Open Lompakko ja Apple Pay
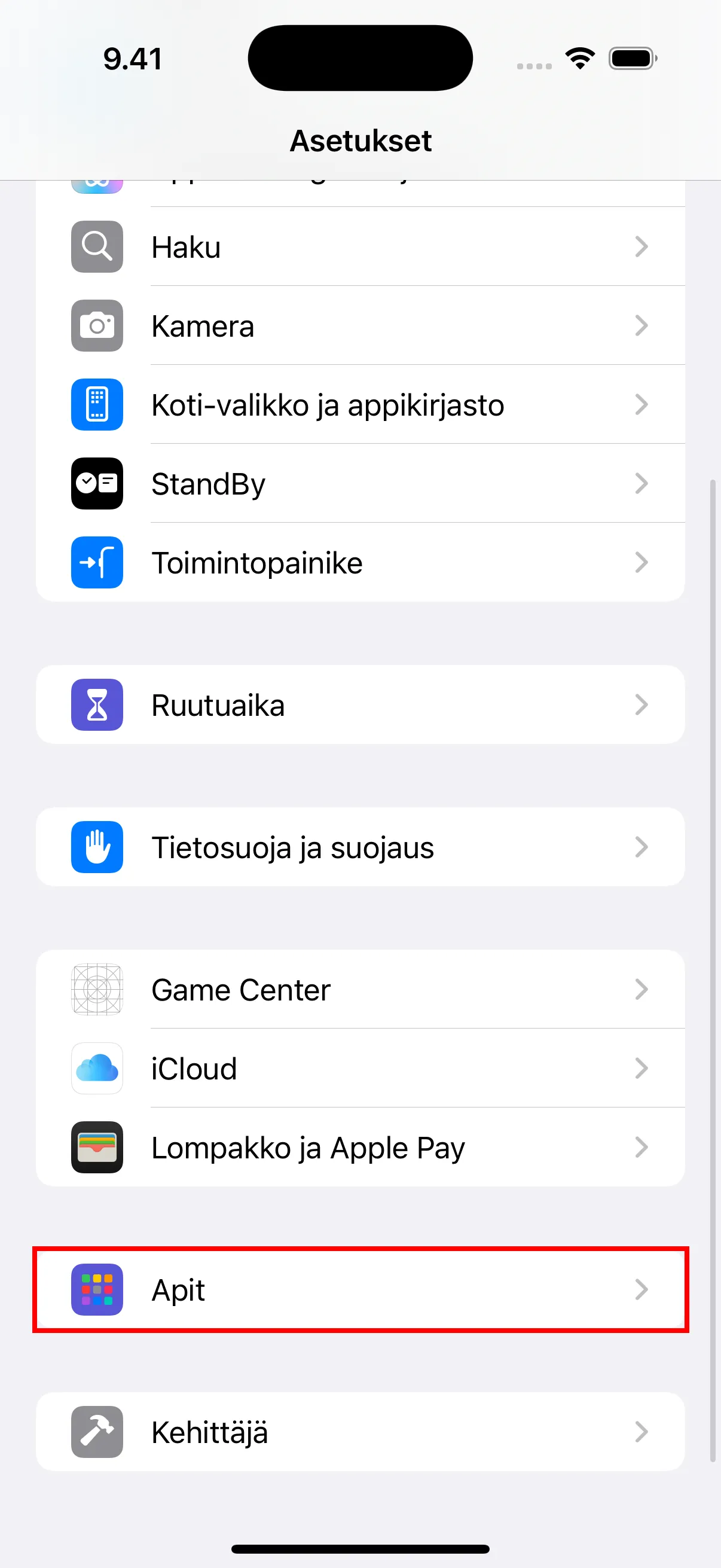 pos(359,1148)
